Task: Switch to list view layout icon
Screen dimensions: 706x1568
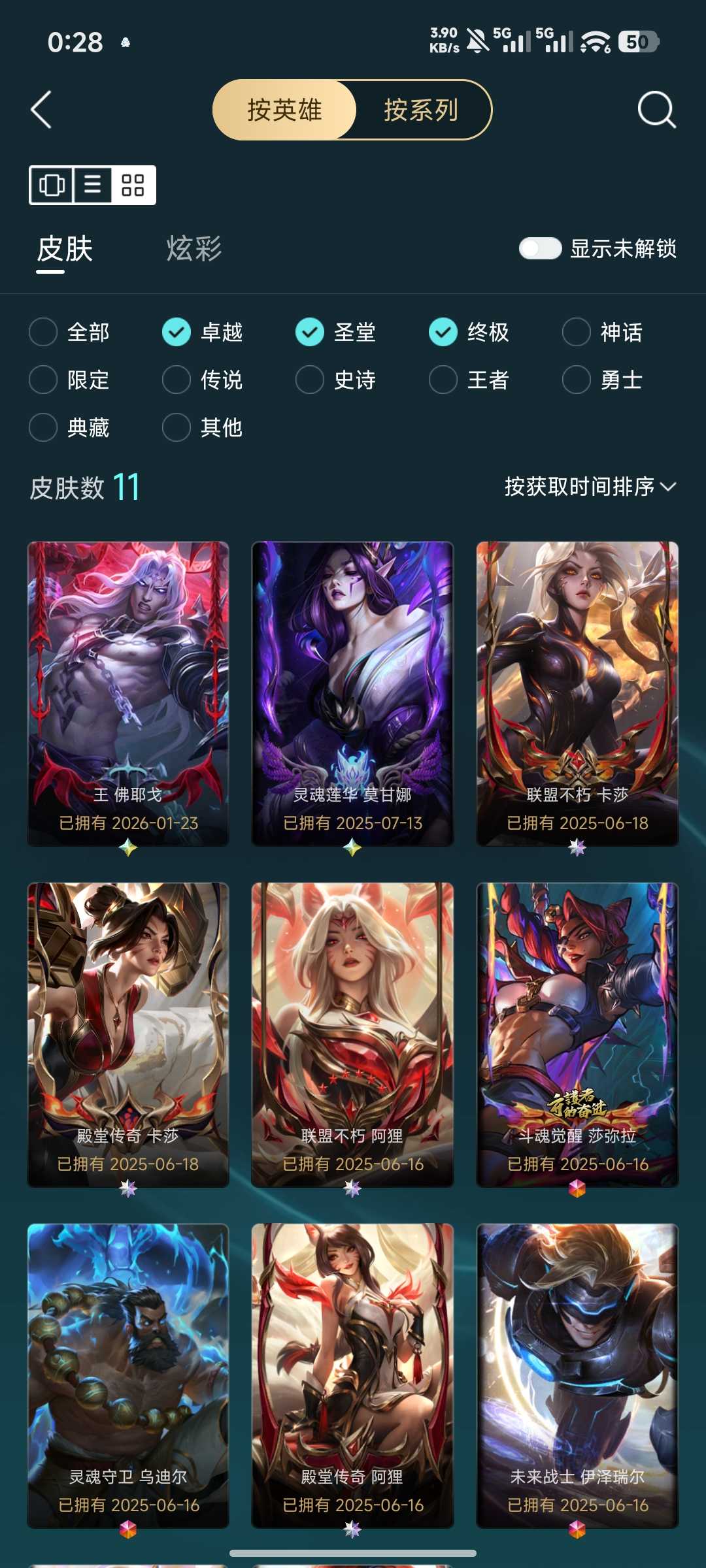Action: pos(92,185)
